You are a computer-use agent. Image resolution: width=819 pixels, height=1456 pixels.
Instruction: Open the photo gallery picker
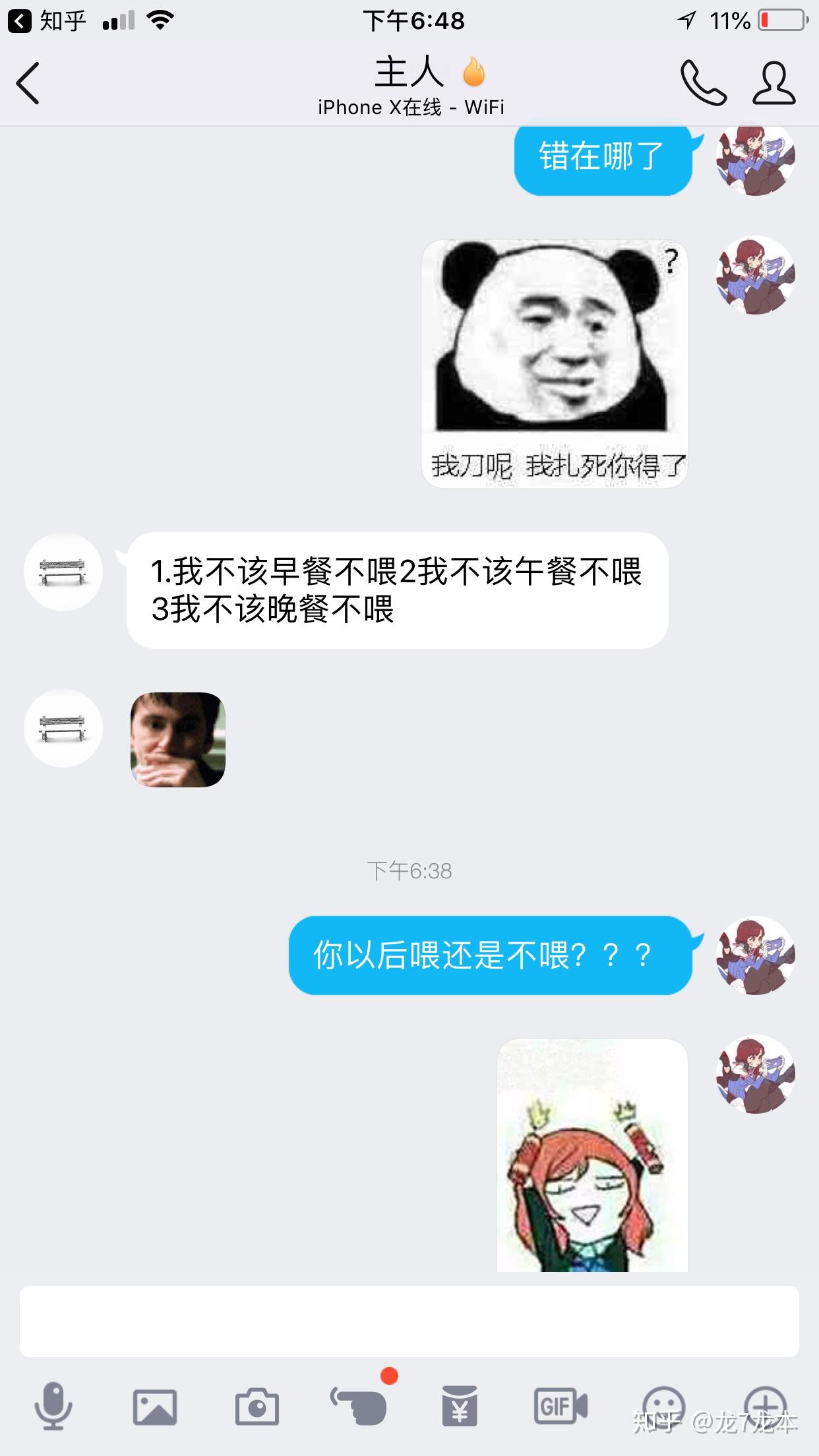tap(155, 1407)
